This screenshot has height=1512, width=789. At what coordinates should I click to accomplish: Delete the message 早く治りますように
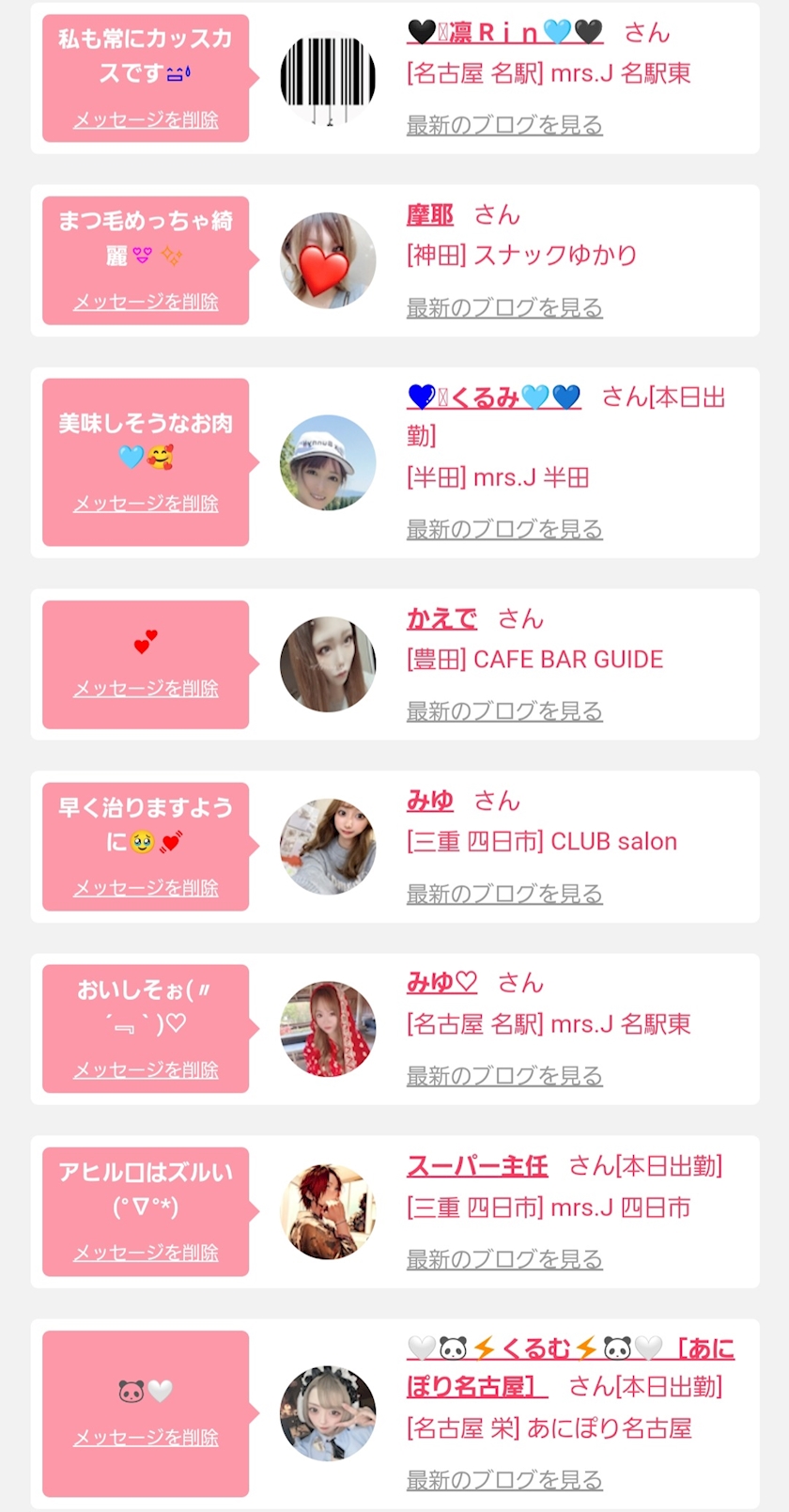[x=146, y=888]
